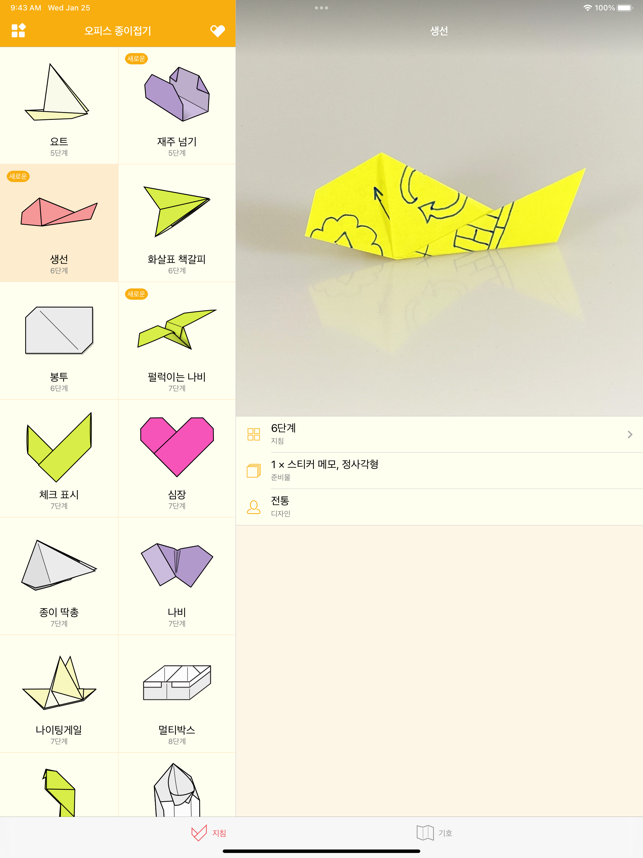Viewport: 643px width, 858px height.
Task: Tap the 전통 designer row
Action: coord(439,506)
